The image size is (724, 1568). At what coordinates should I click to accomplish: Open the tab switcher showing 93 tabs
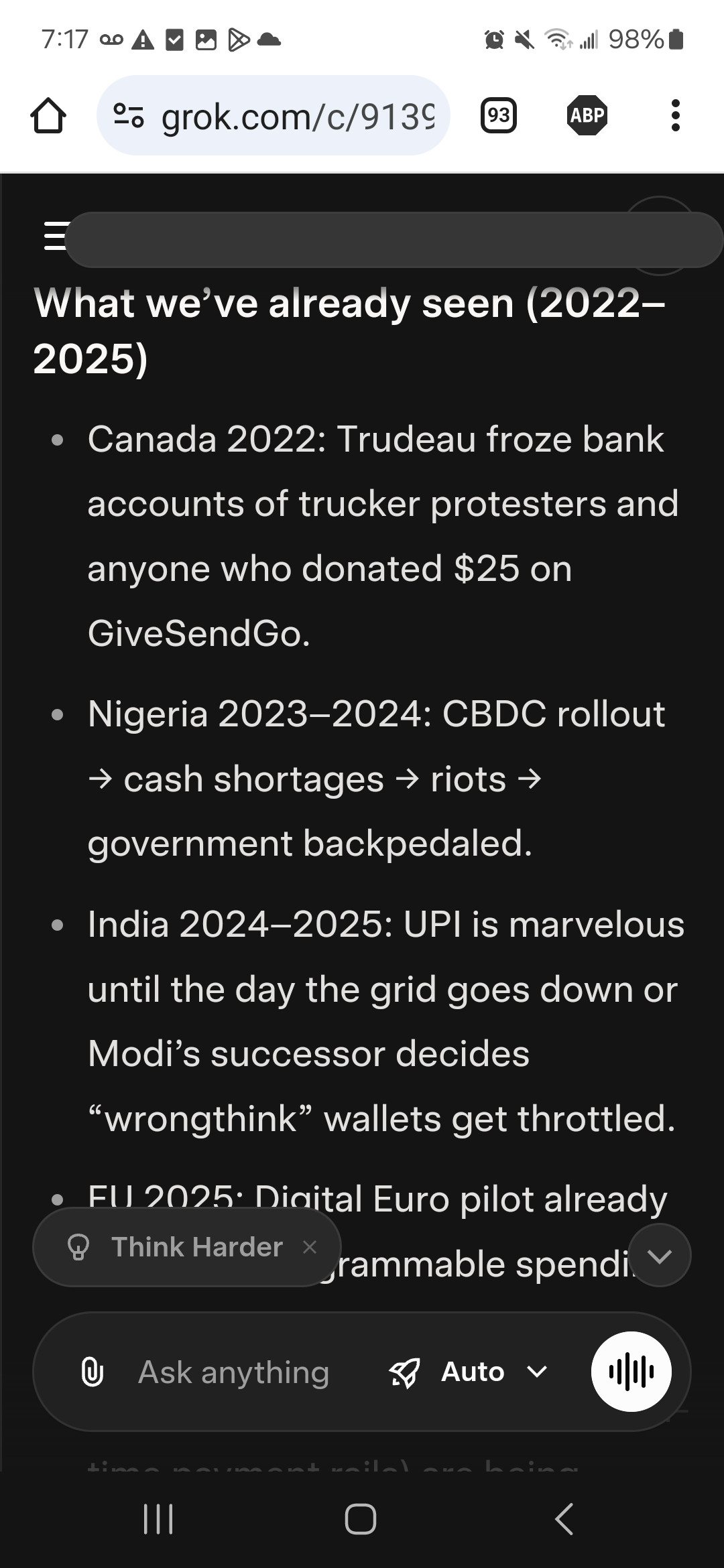(499, 116)
